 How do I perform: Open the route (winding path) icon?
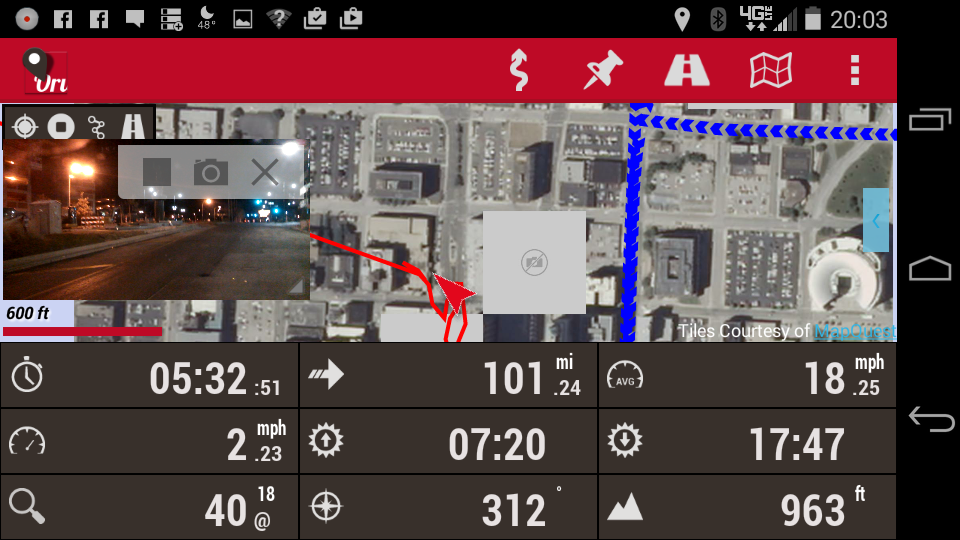[518, 70]
